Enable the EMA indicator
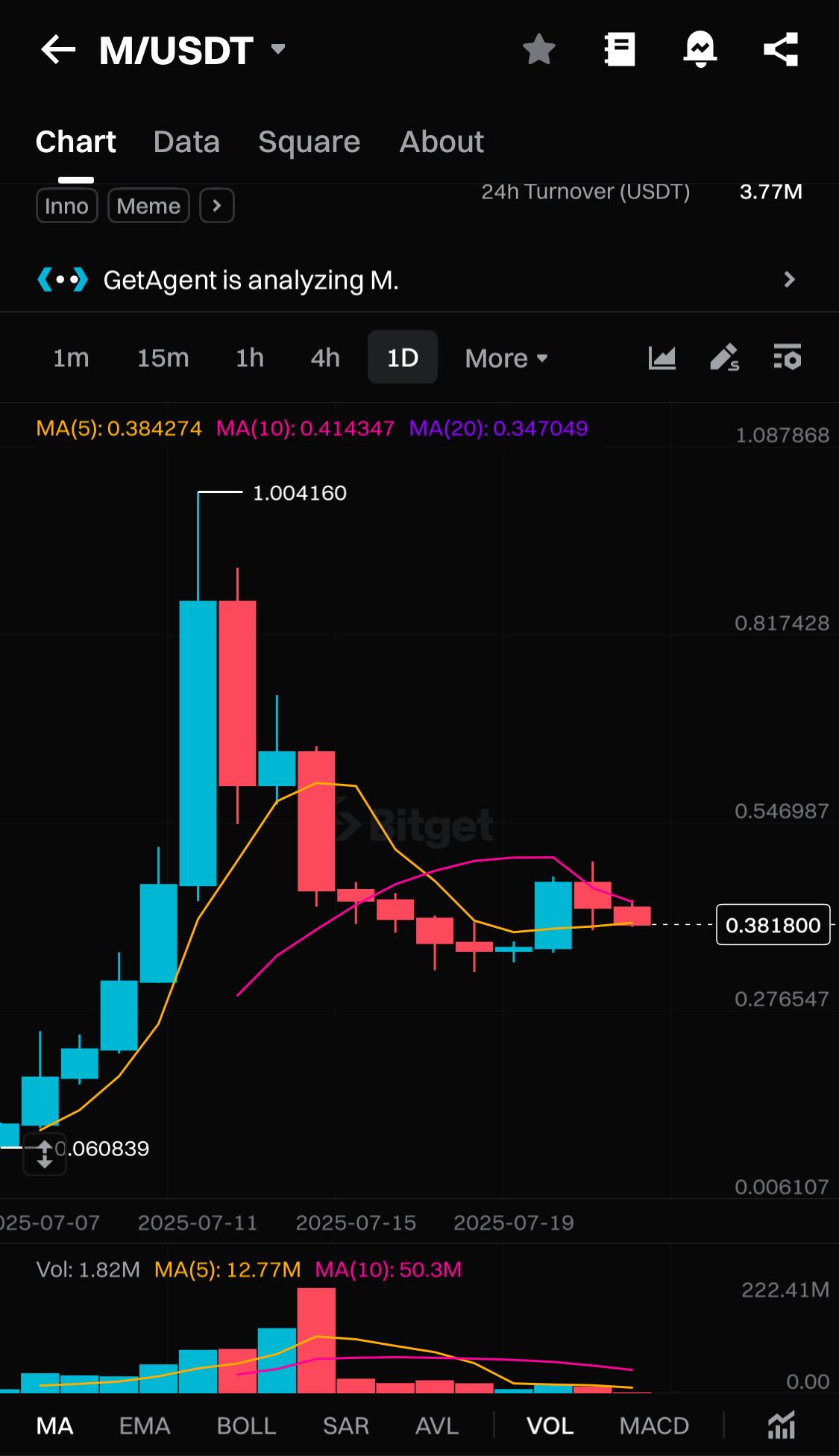Image resolution: width=839 pixels, height=1456 pixels. pyautogui.click(x=145, y=1425)
